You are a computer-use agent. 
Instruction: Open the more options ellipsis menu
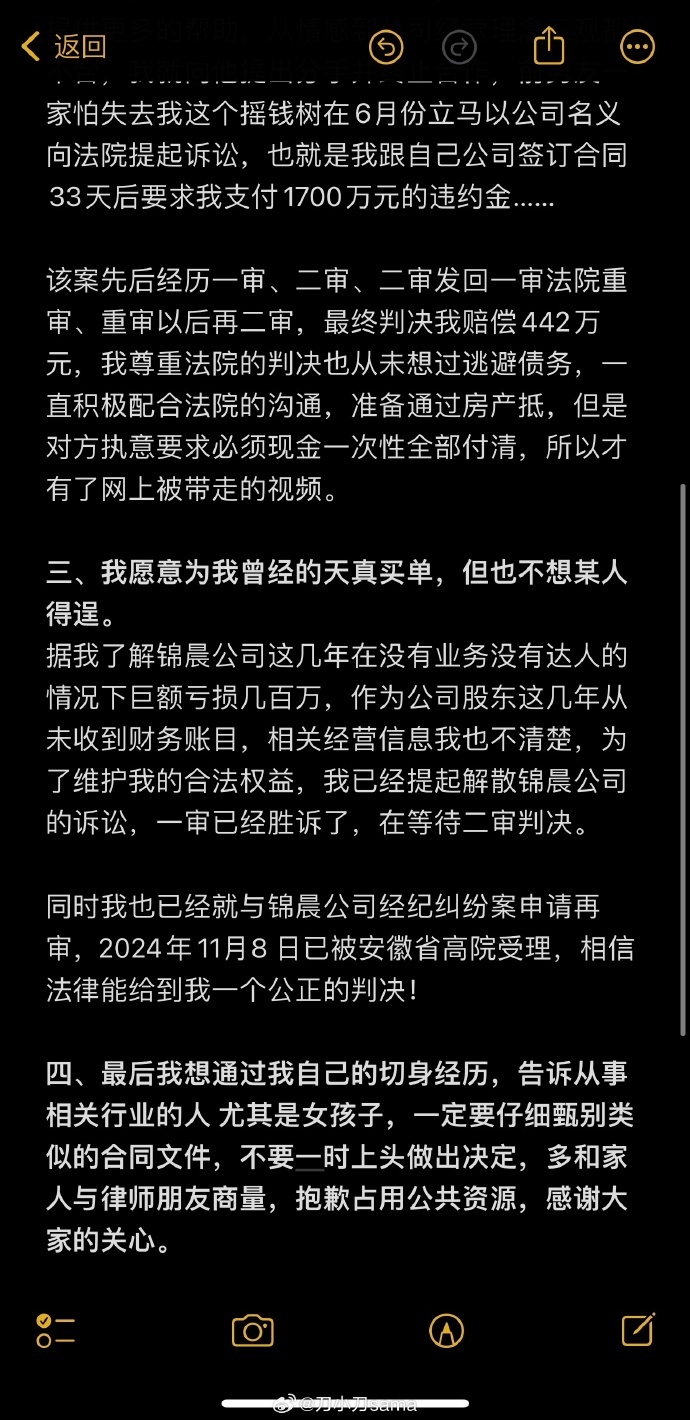[637, 46]
